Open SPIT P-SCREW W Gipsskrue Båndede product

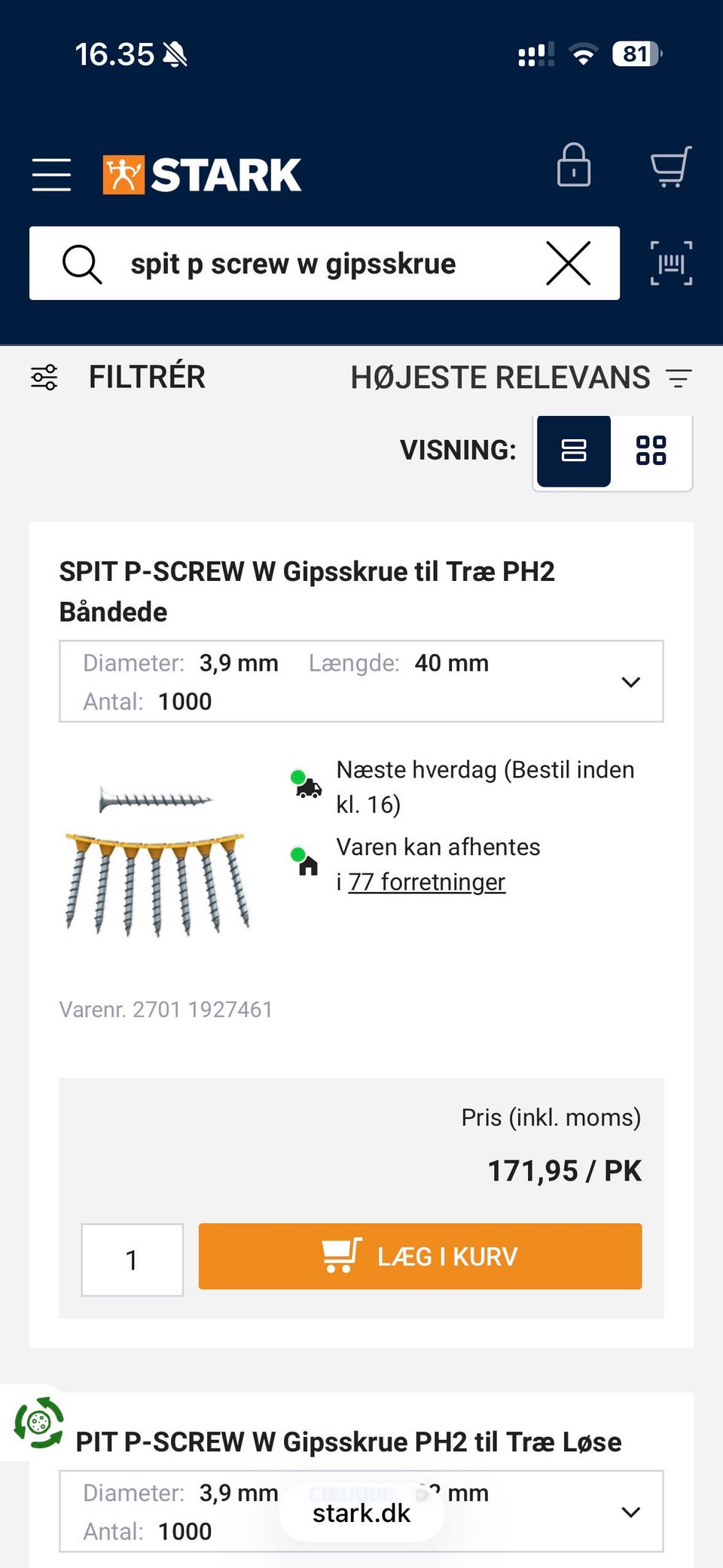click(x=307, y=591)
